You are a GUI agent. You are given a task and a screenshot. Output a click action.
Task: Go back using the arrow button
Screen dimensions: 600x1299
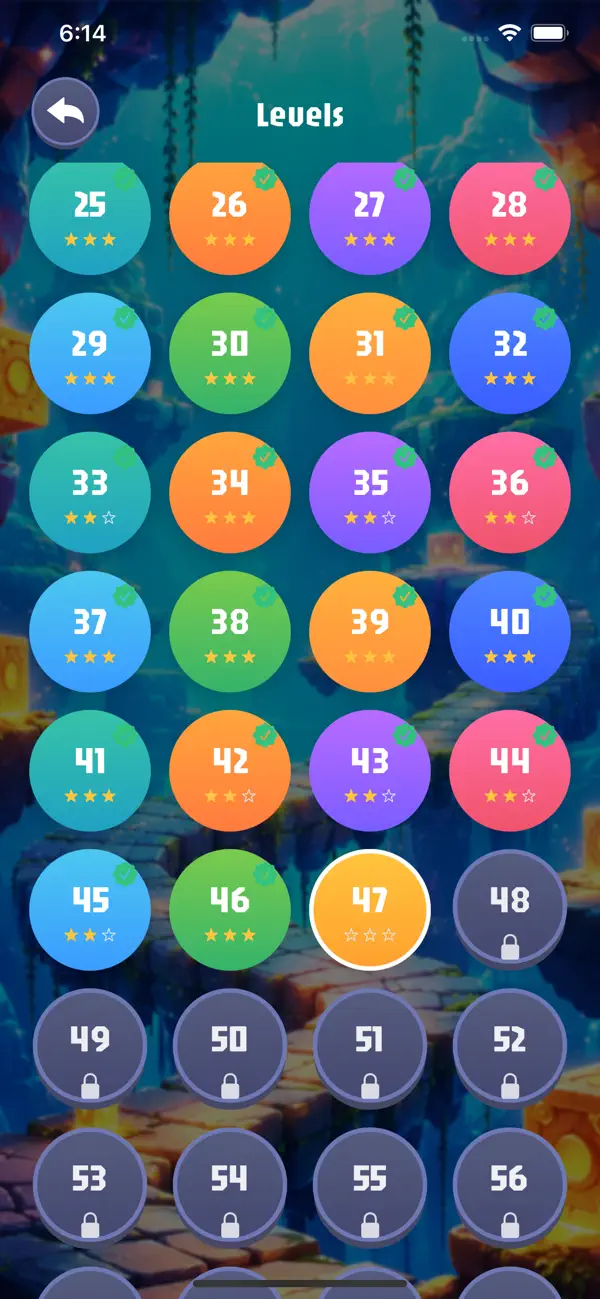click(x=66, y=112)
